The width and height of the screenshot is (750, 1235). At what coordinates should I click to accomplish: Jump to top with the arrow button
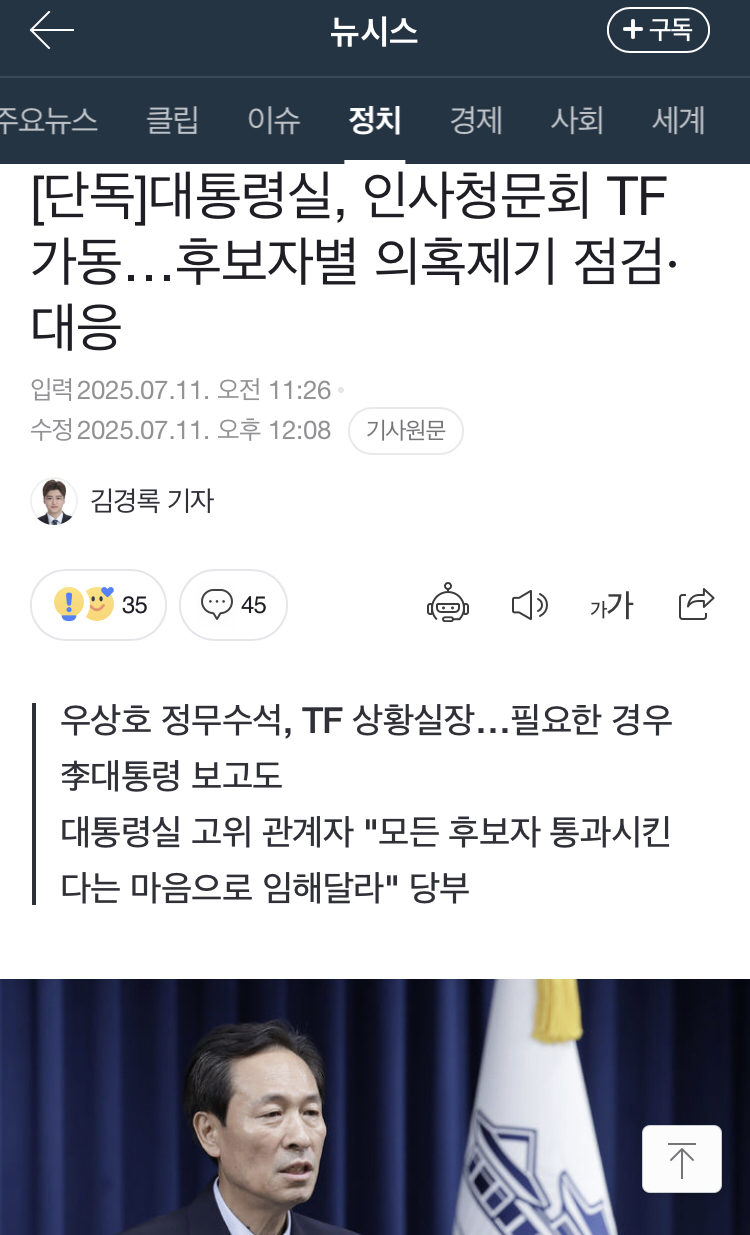pyautogui.click(x=681, y=1160)
